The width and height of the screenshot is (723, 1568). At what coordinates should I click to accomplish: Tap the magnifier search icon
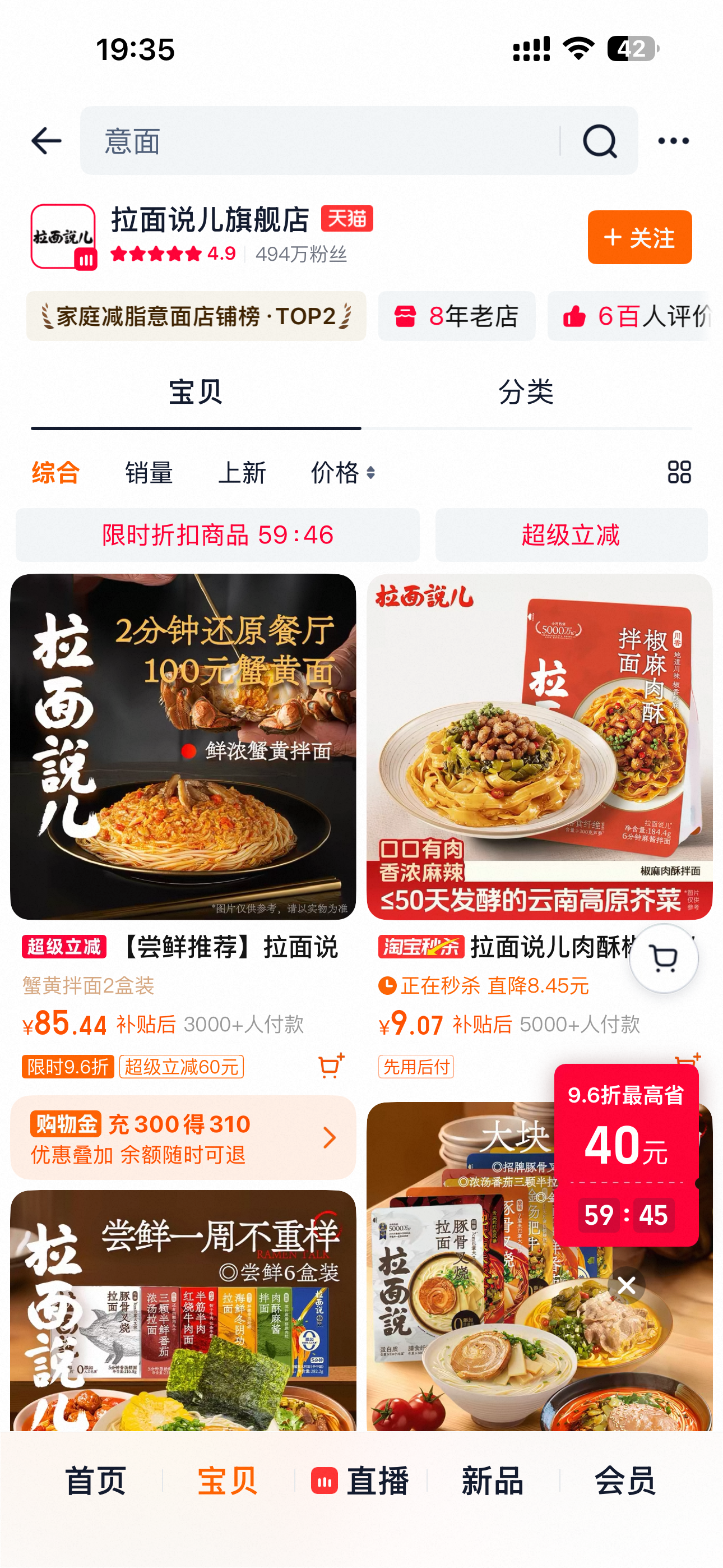tap(600, 141)
